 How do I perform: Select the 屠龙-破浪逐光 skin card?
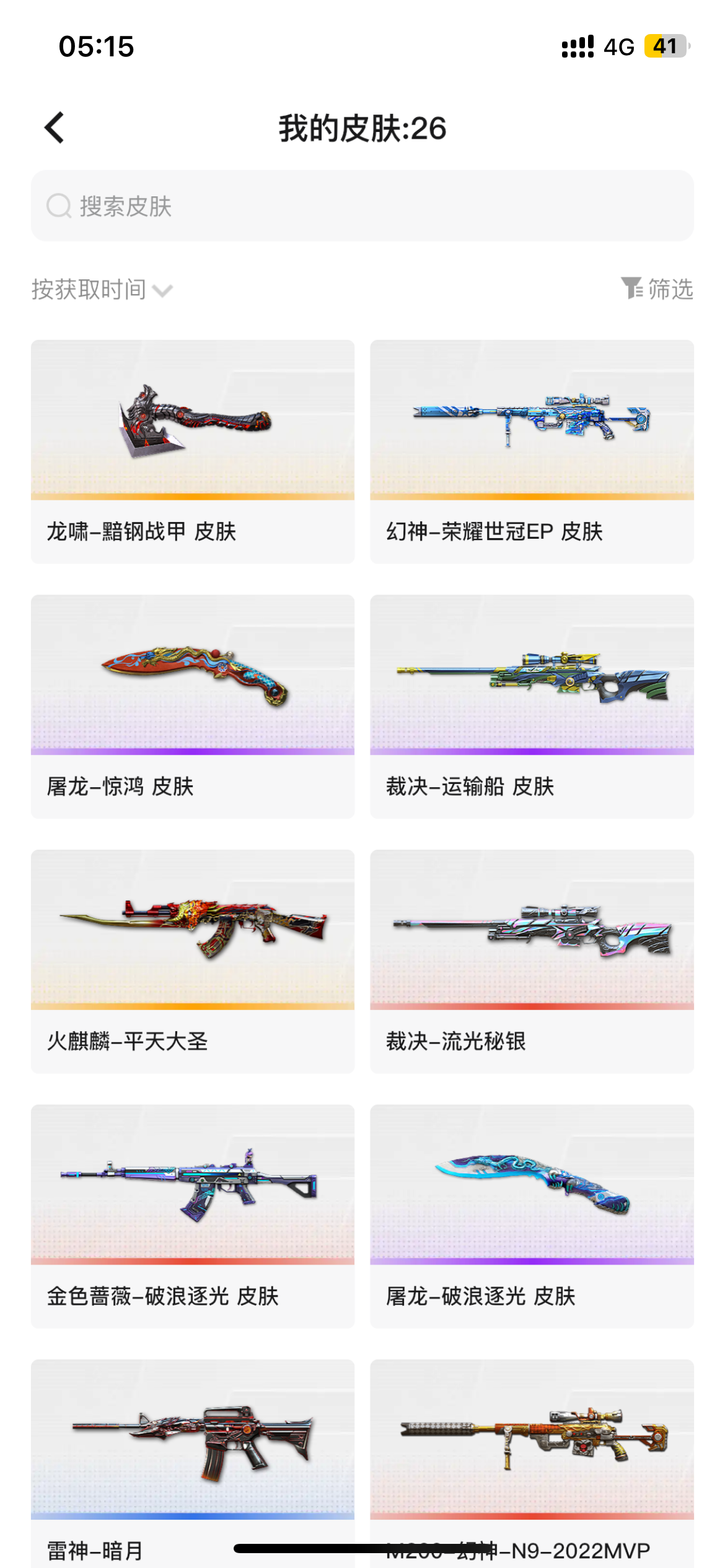tap(532, 1216)
